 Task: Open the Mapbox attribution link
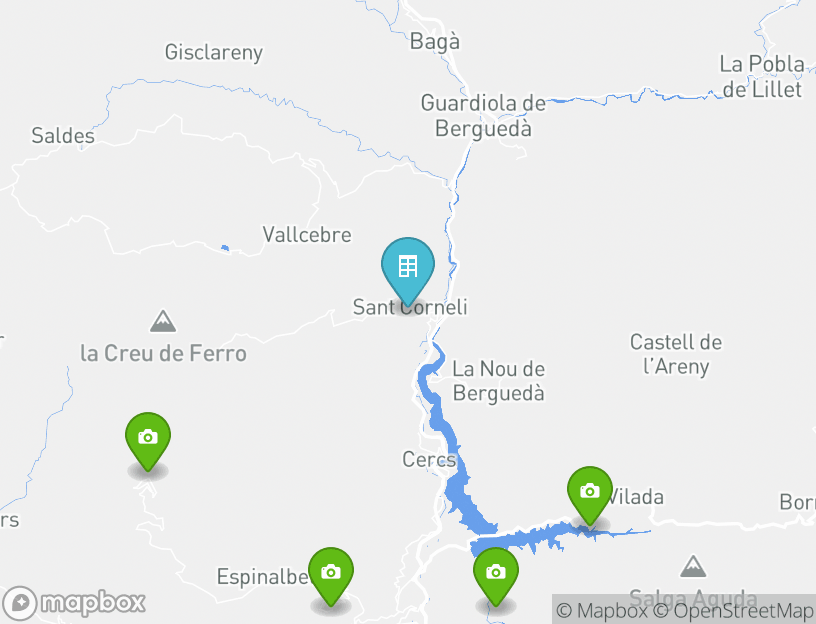click(602, 610)
